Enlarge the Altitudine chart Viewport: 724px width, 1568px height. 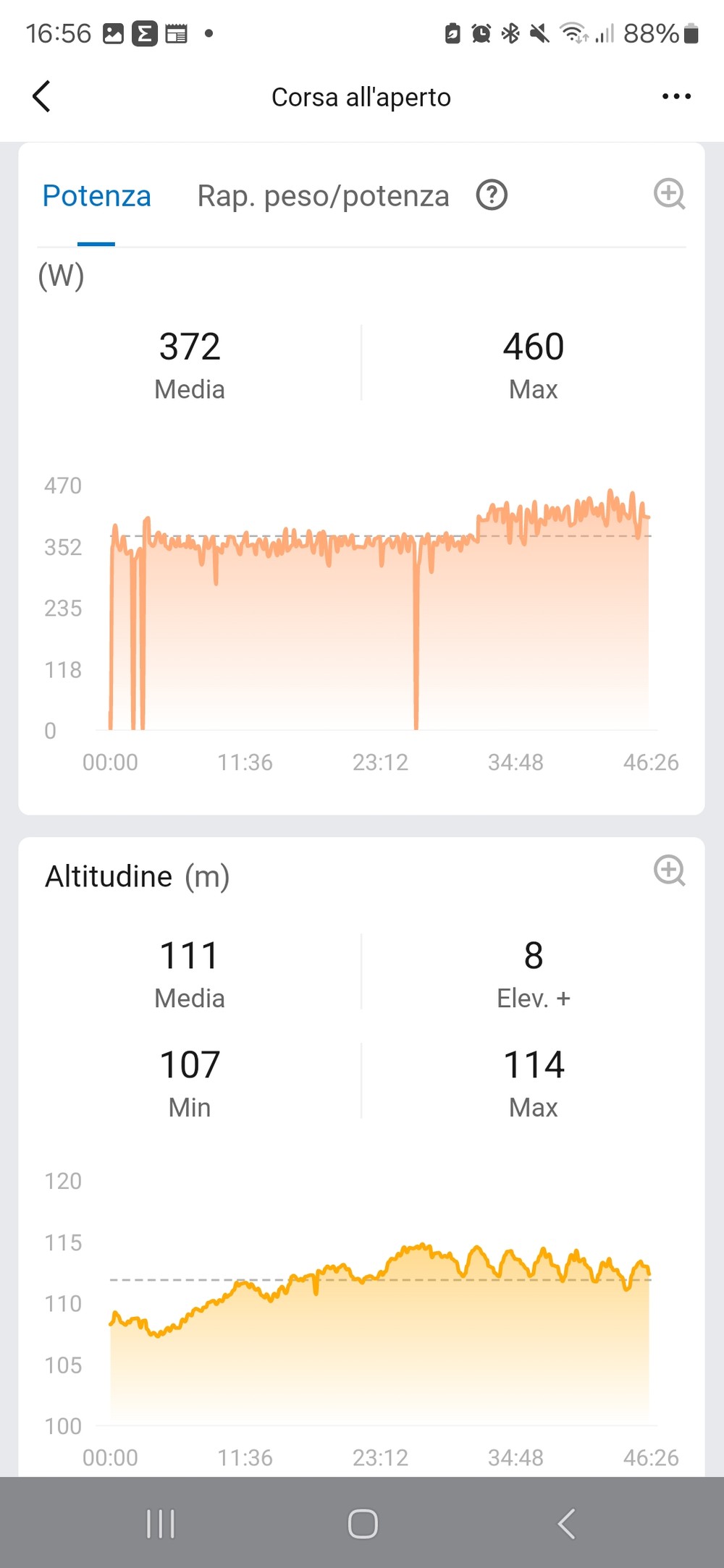(x=669, y=870)
